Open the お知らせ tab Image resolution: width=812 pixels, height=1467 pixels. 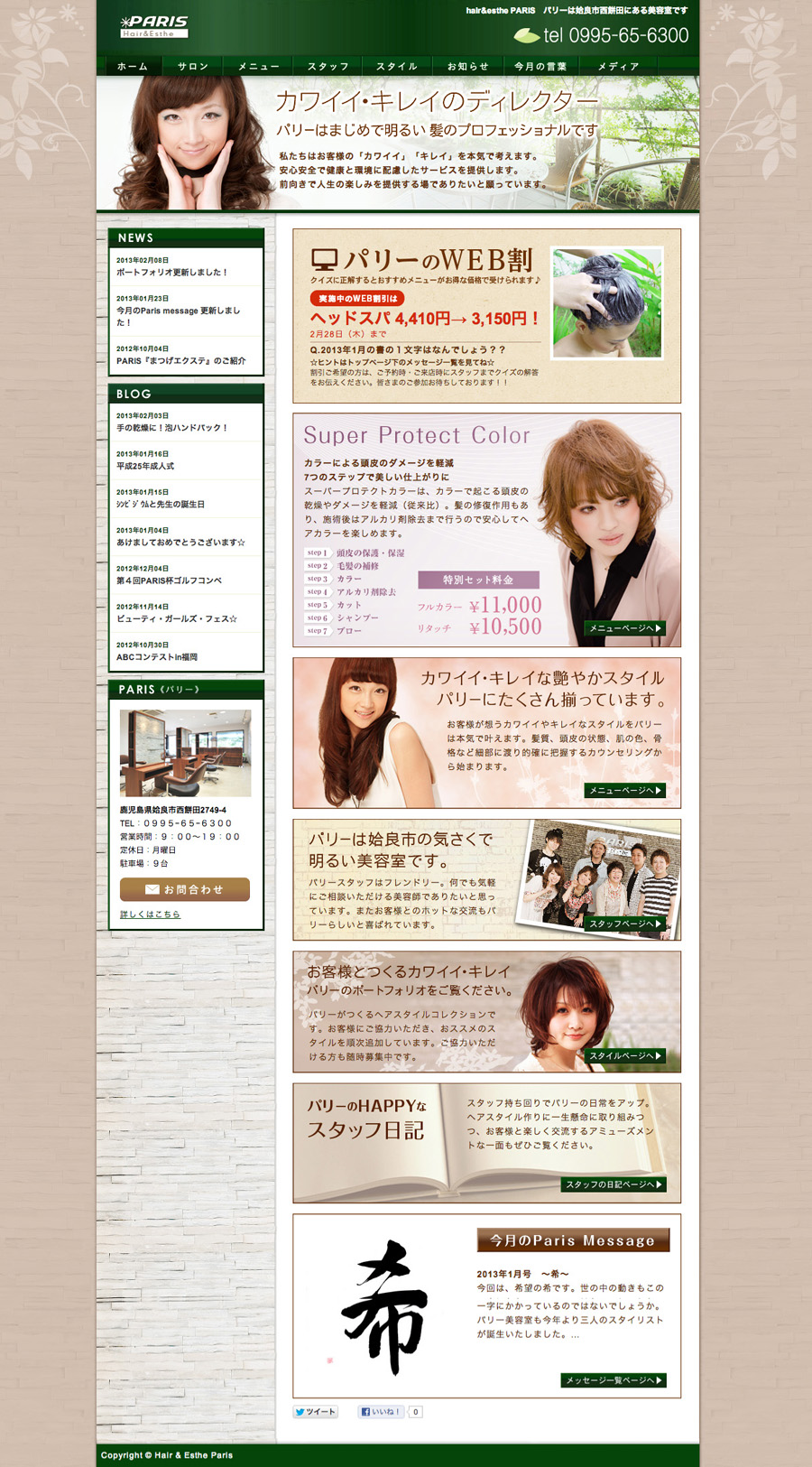click(468, 66)
